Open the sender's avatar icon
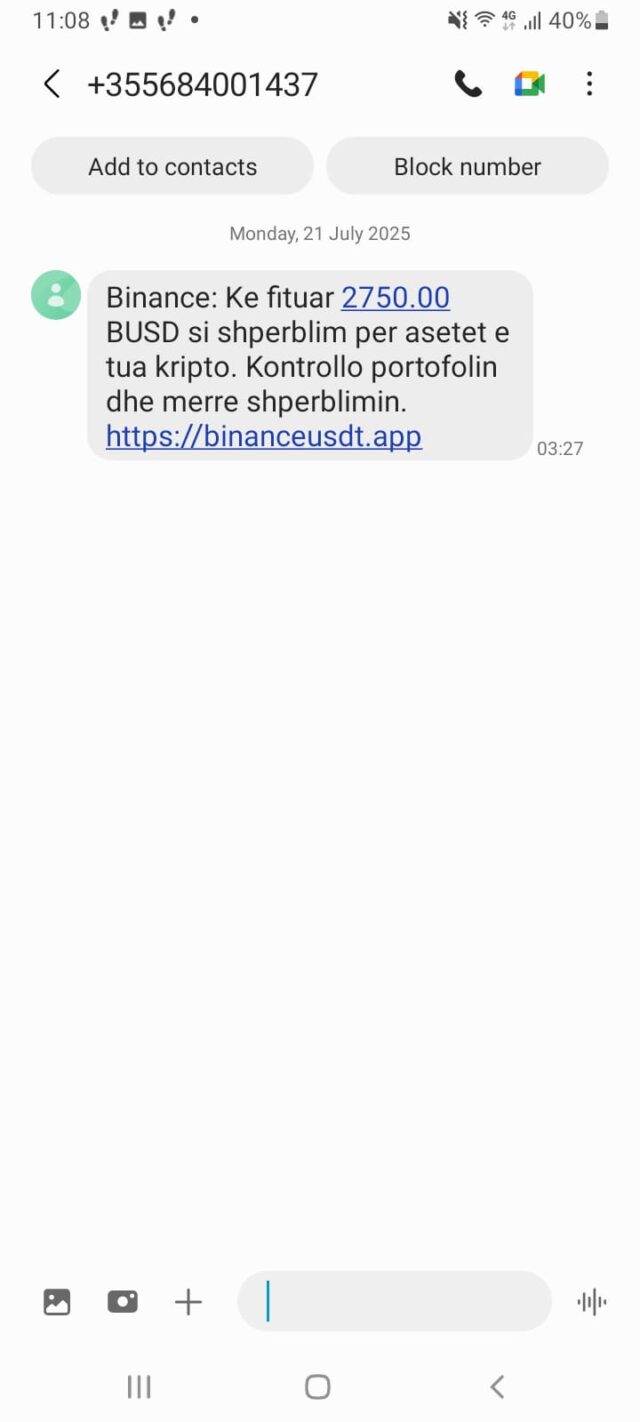Viewport: 640px width, 1422px height. pyautogui.click(x=56, y=295)
